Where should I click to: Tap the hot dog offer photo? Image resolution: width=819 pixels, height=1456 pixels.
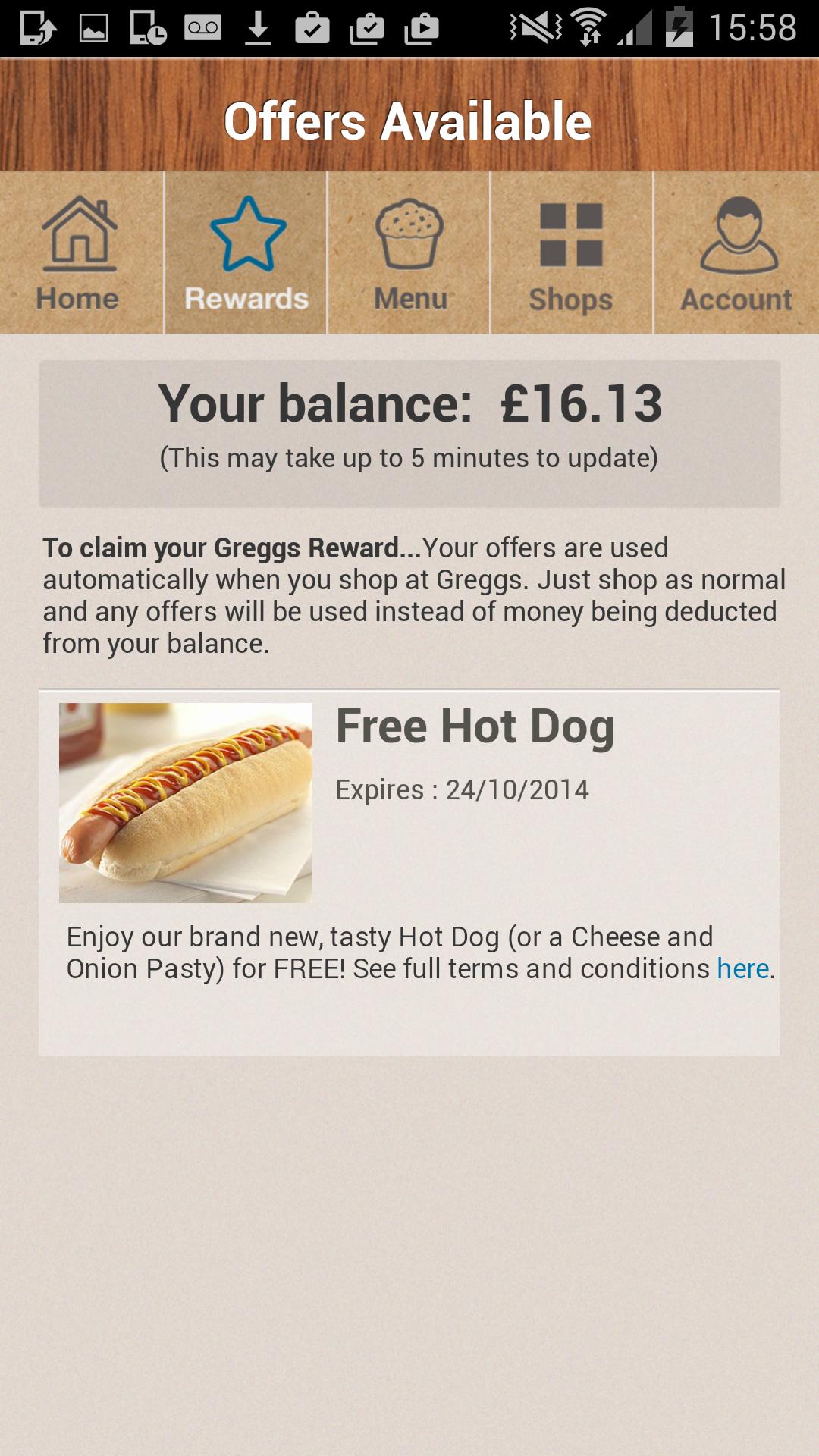[x=187, y=802]
